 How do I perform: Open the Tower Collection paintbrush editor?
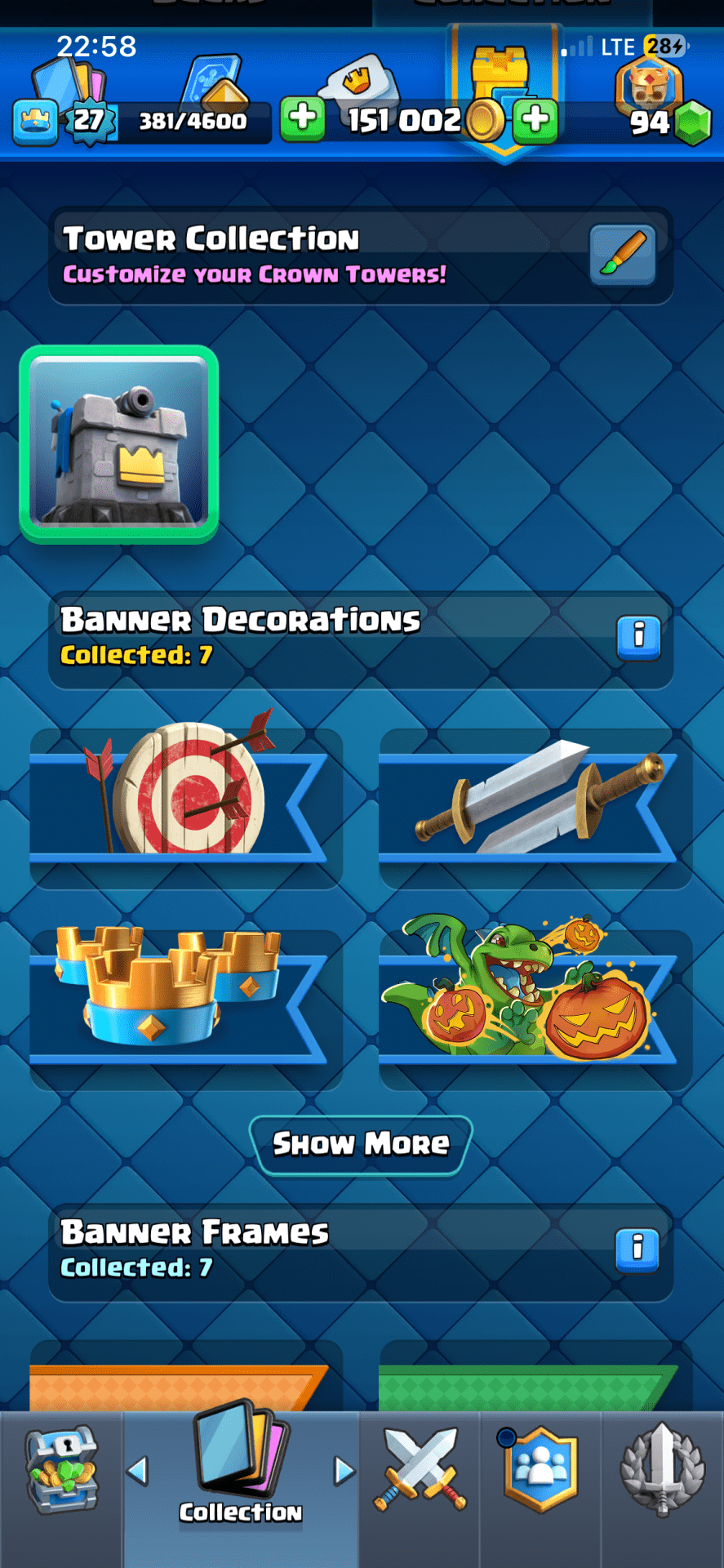pyautogui.click(x=622, y=255)
